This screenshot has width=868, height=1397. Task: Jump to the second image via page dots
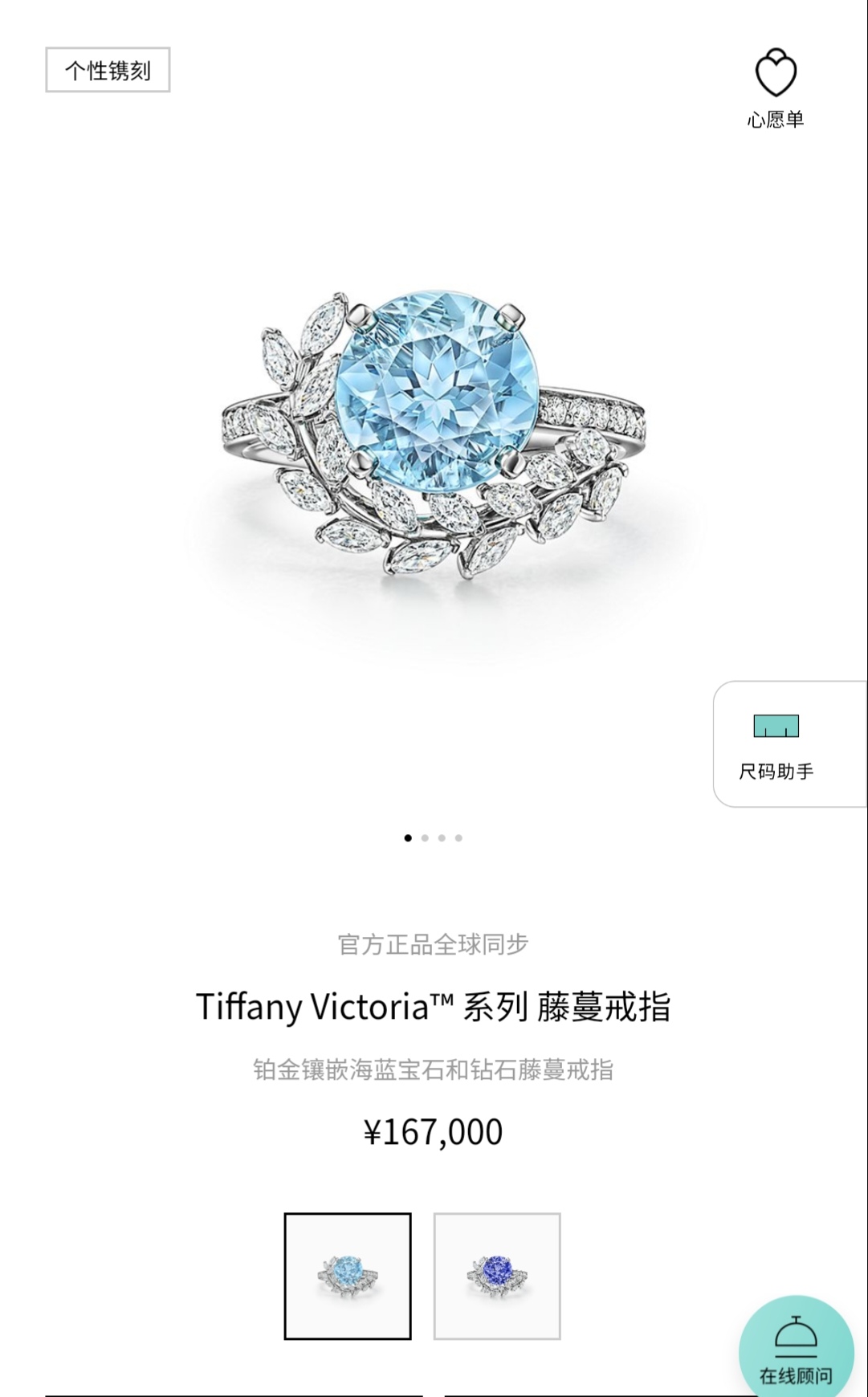[425, 838]
